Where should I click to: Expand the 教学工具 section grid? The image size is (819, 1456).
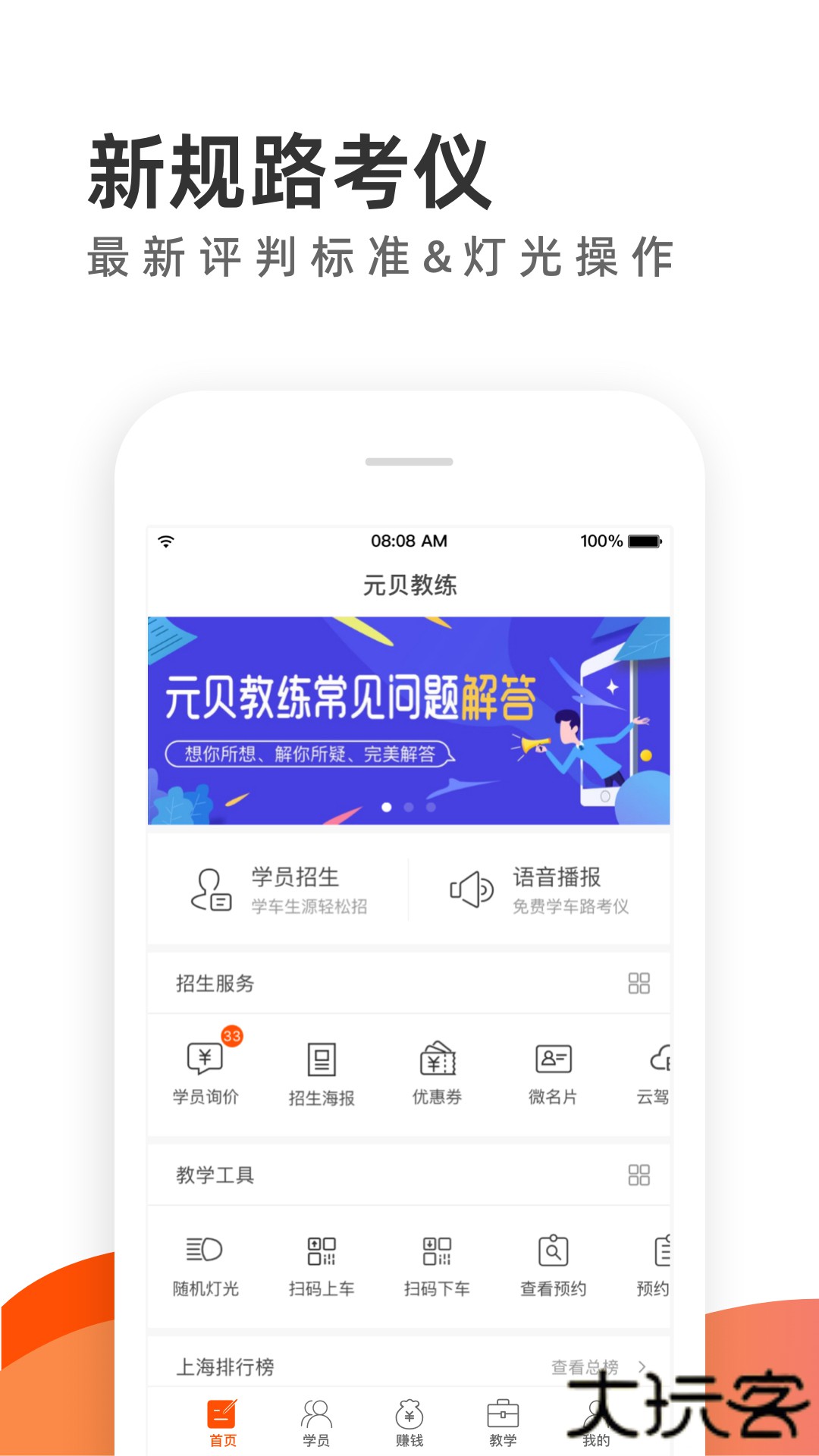tap(641, 1175)
